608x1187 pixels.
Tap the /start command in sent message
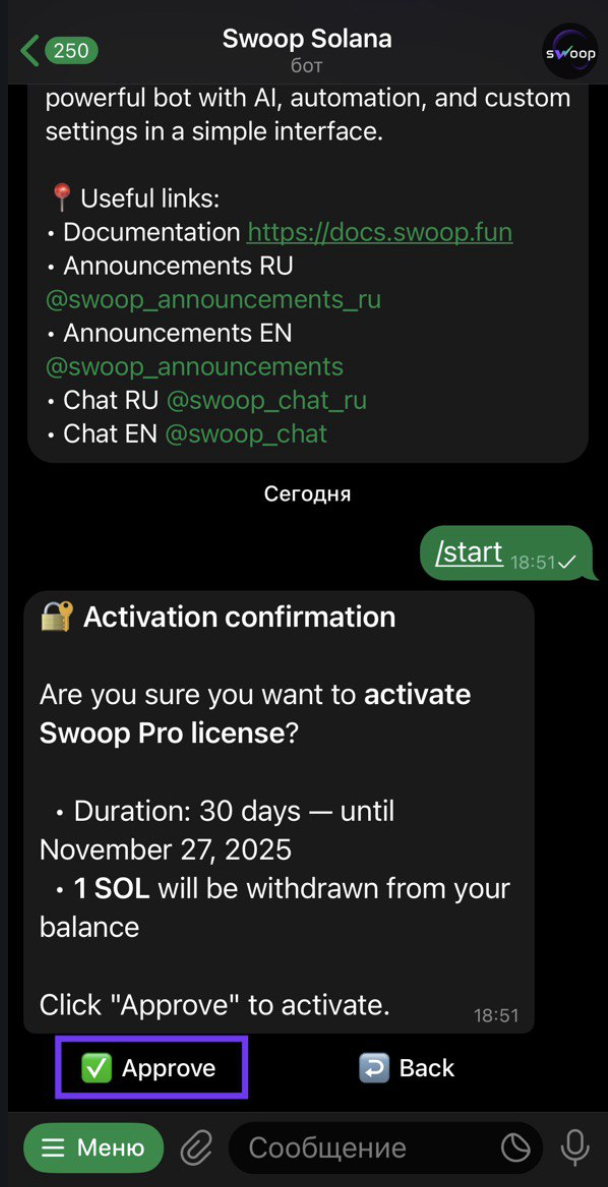pyautogui.click(x=469, y=551)
